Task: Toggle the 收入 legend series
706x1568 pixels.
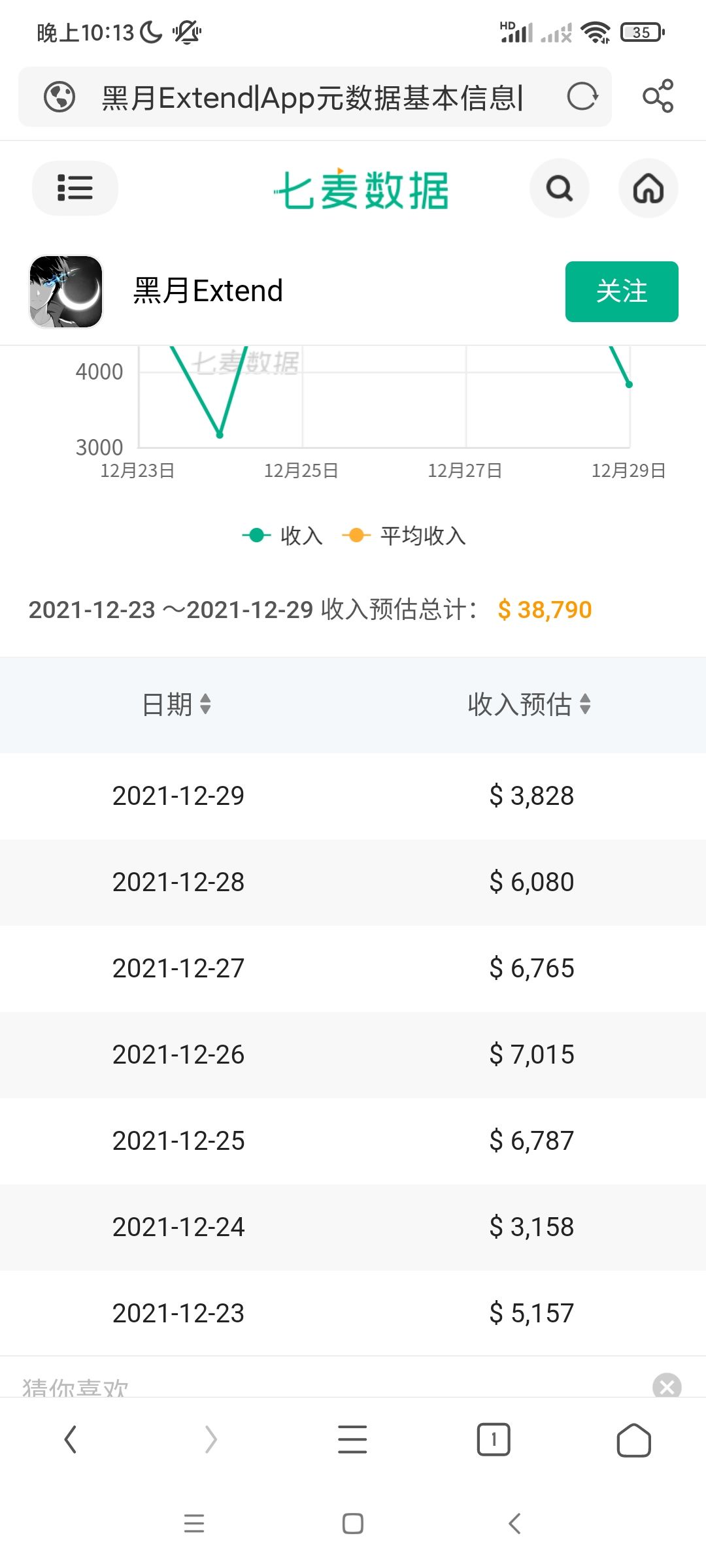Action: point(283,536)
